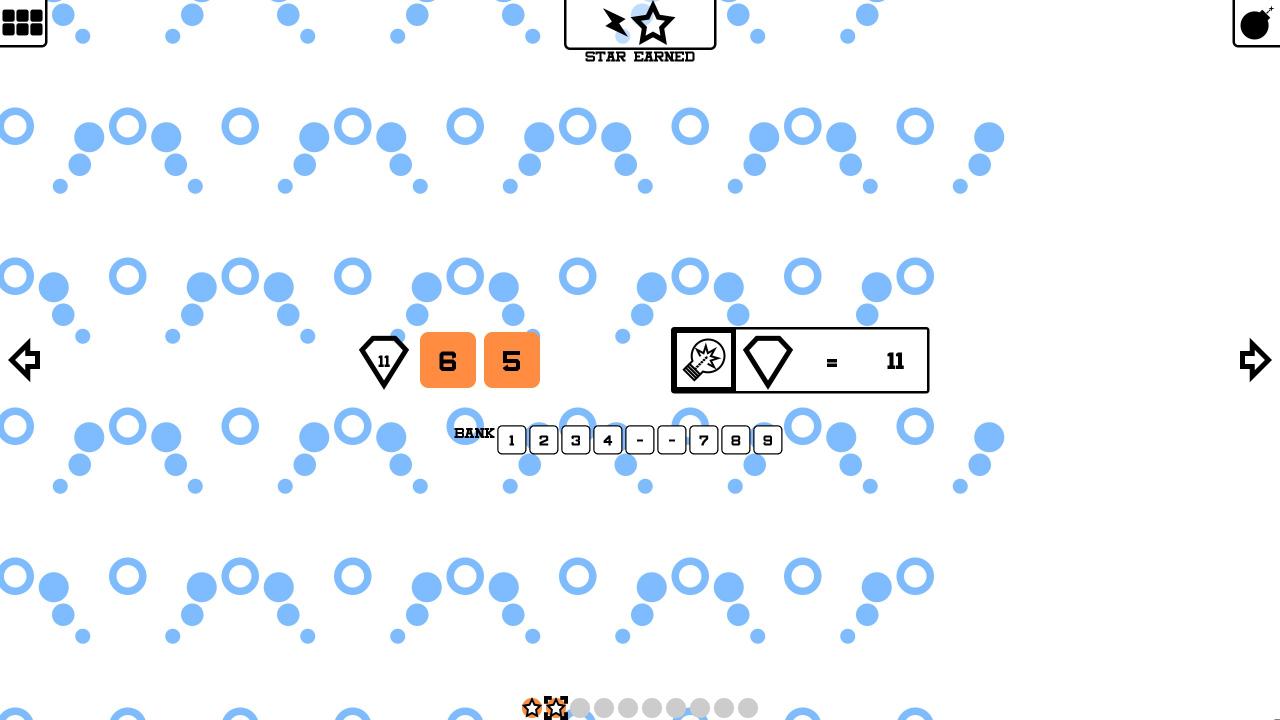Image resolution: width=1280 pixels, height=720 pixels.
Task: Pick number 8 from the bank
Action: tap(735, 440)
